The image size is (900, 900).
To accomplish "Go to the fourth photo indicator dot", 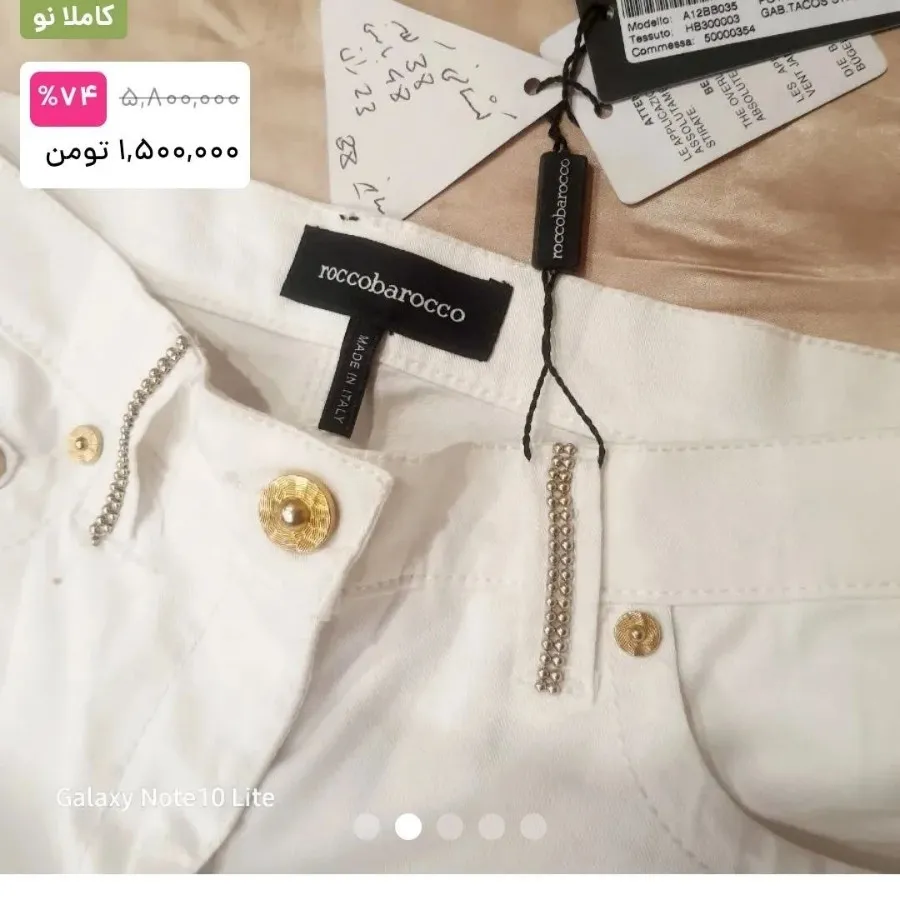I will pyautogui.click(x=491, y=826).
